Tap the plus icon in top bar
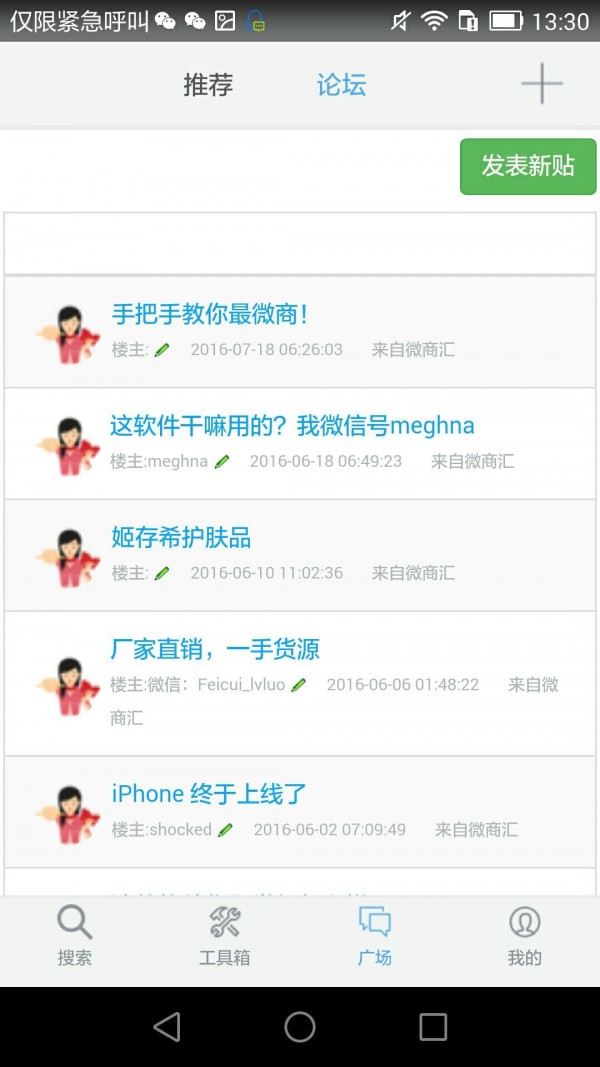The width and height of the screenshot is (600, 1067). tap(542, 84)
